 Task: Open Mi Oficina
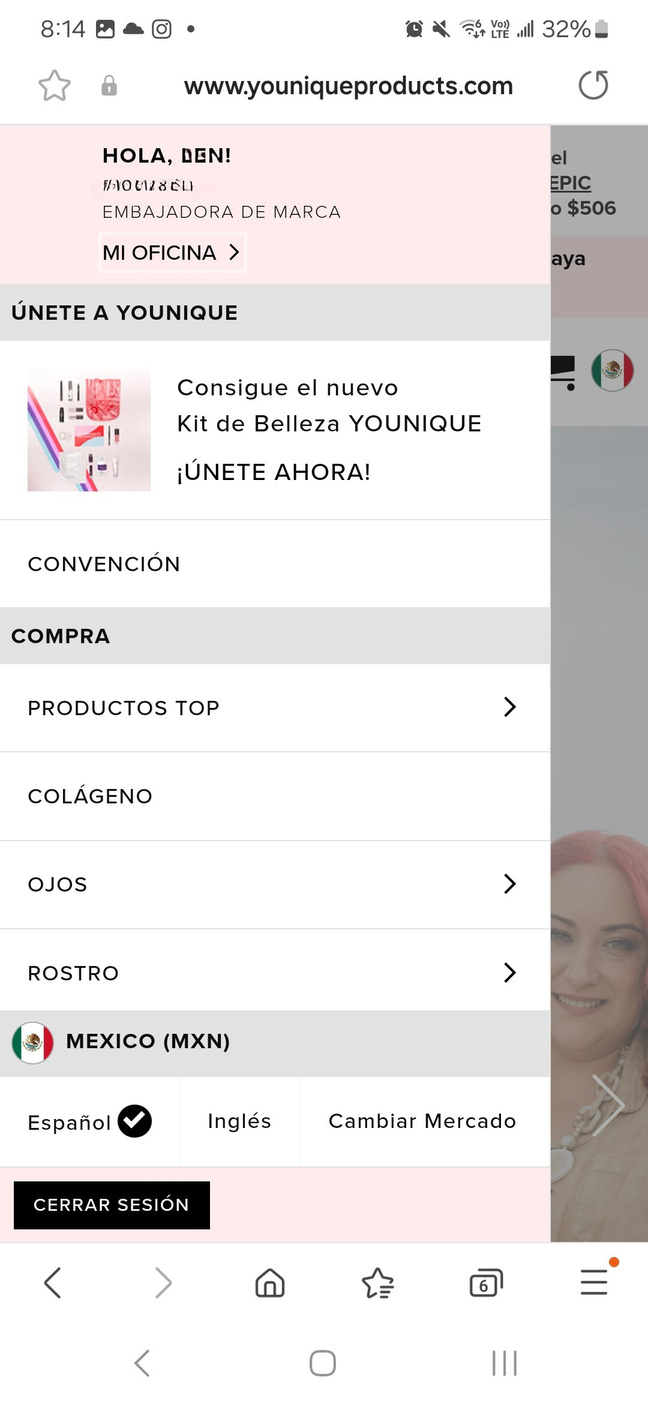pos(172,253)
